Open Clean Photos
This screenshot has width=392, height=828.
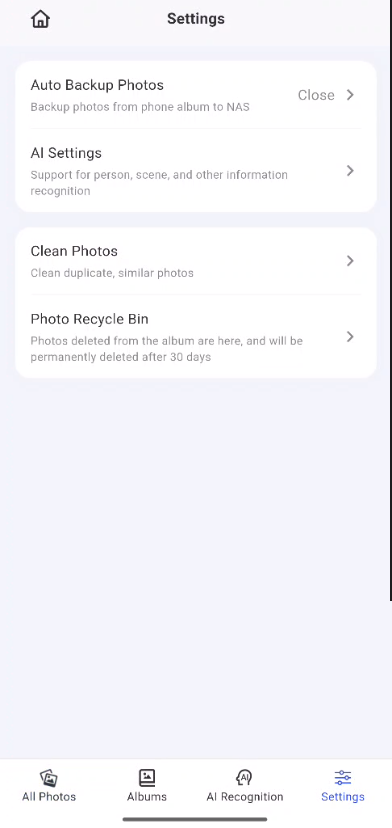click(195, 261)
